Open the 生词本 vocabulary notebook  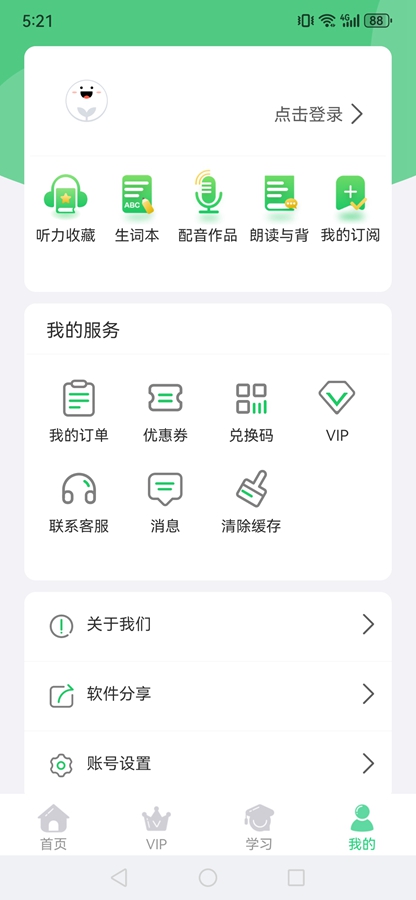coord(137,209)
